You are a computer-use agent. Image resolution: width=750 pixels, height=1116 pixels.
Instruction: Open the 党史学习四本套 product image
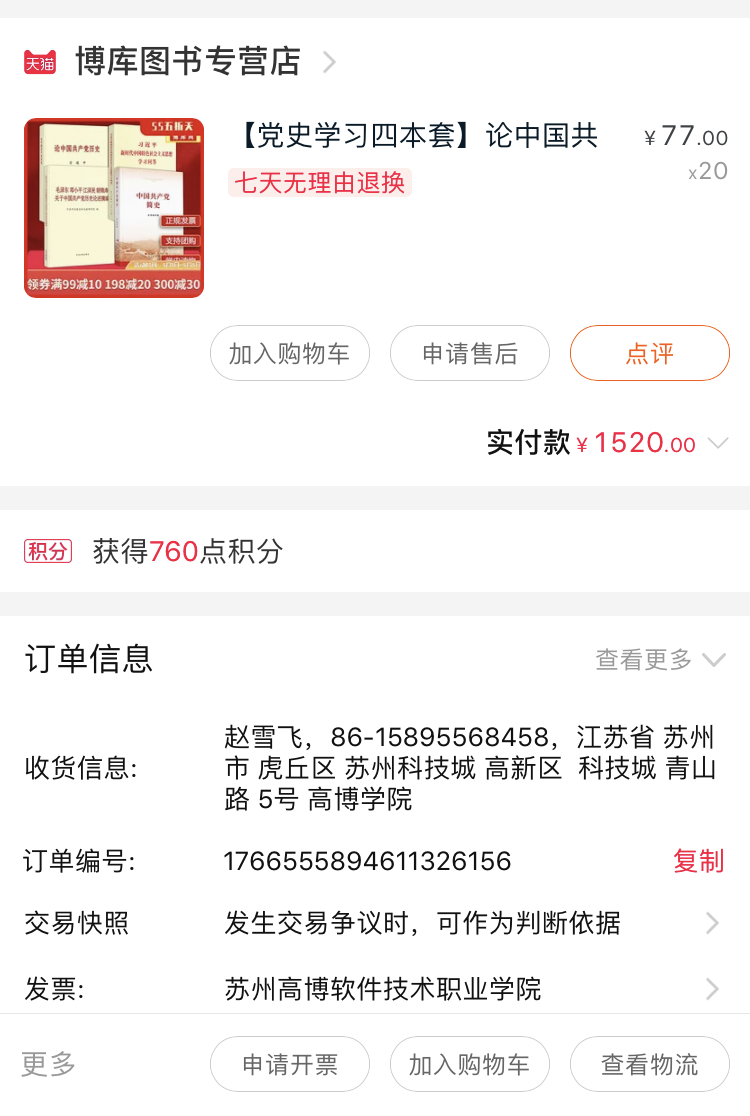pyautogui.click(x=114, y=208)
